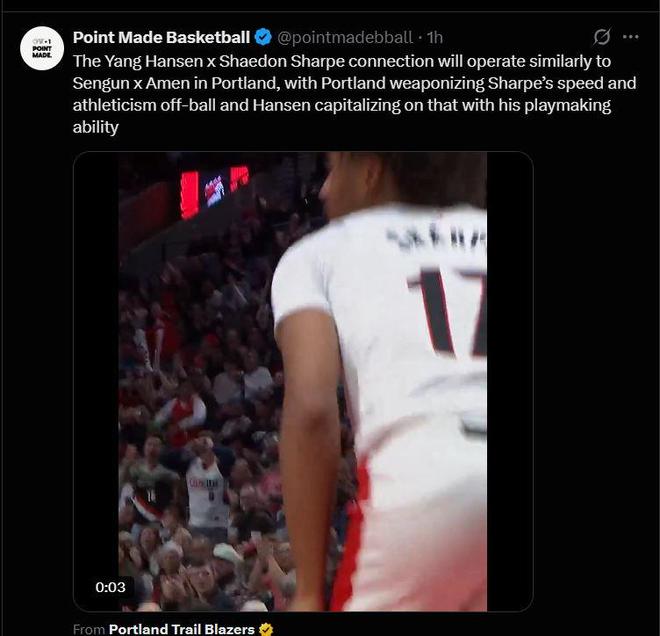Open the Portland Trail Blazers source link
This screenshot has height=636, width=660.
point(181,629)
